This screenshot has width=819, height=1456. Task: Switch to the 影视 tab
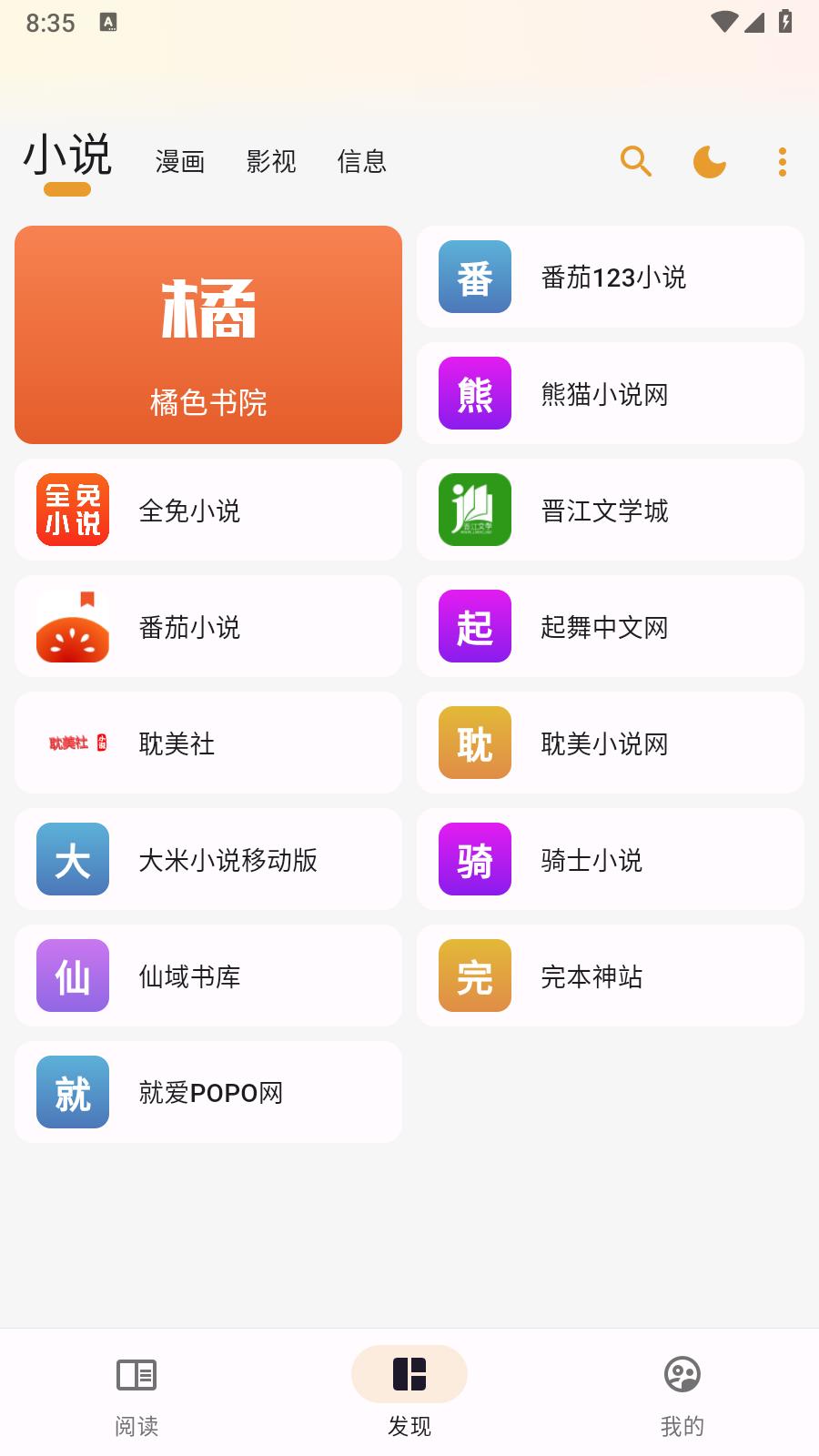pos(270,161)
